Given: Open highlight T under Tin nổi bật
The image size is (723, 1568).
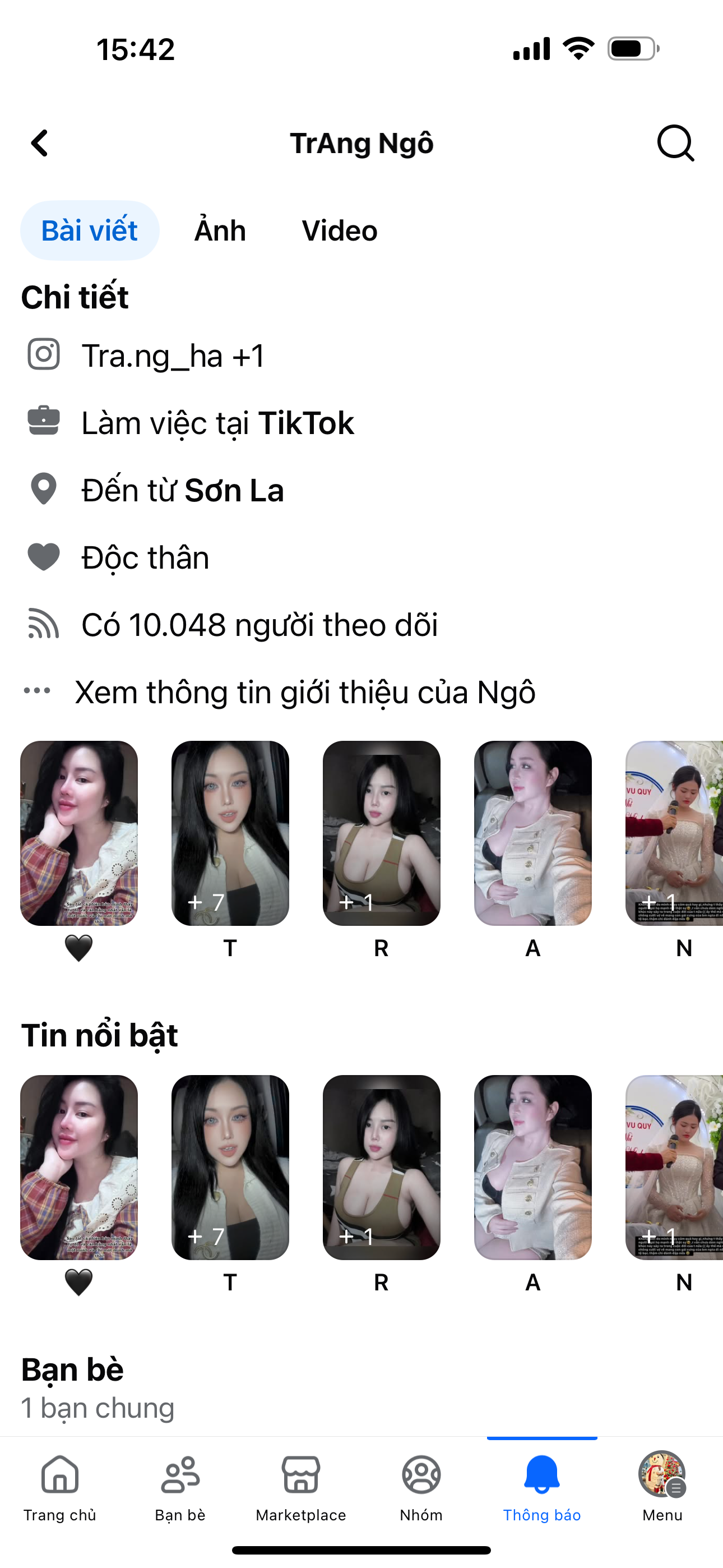Looking at the screenshot, I should pos(230,1168).
